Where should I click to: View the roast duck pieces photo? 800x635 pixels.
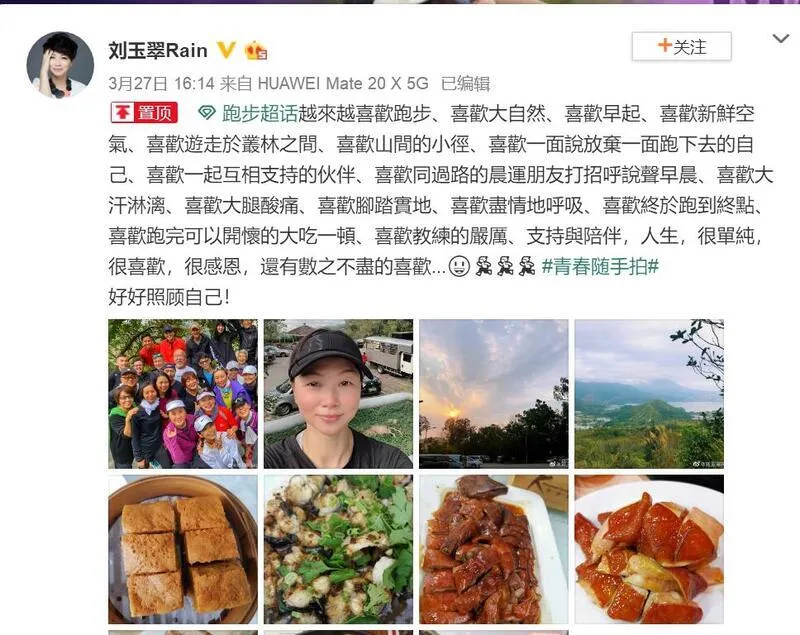point(494,549)
